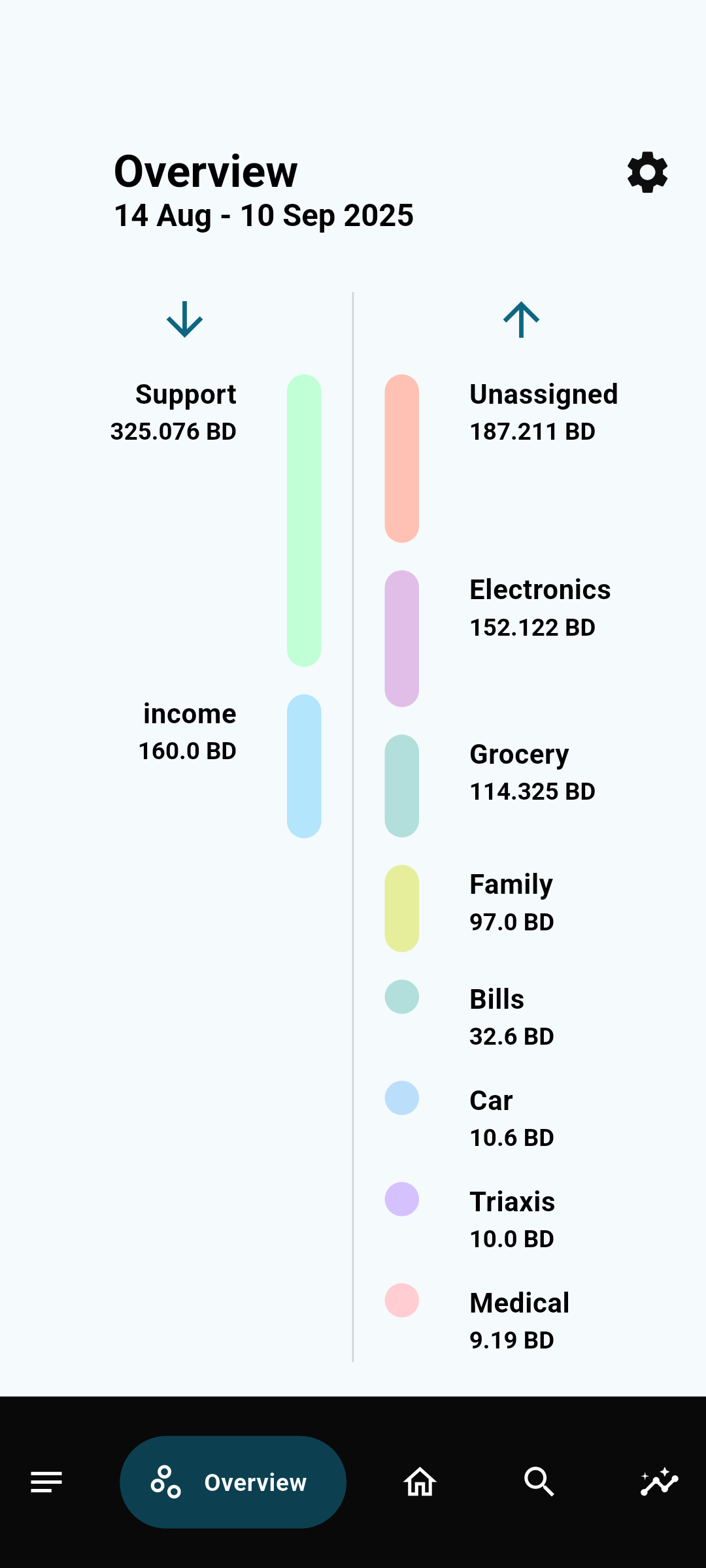Screen dimensions: 706x1568
Task: Go to the home tab
Action: [420, 1482]
